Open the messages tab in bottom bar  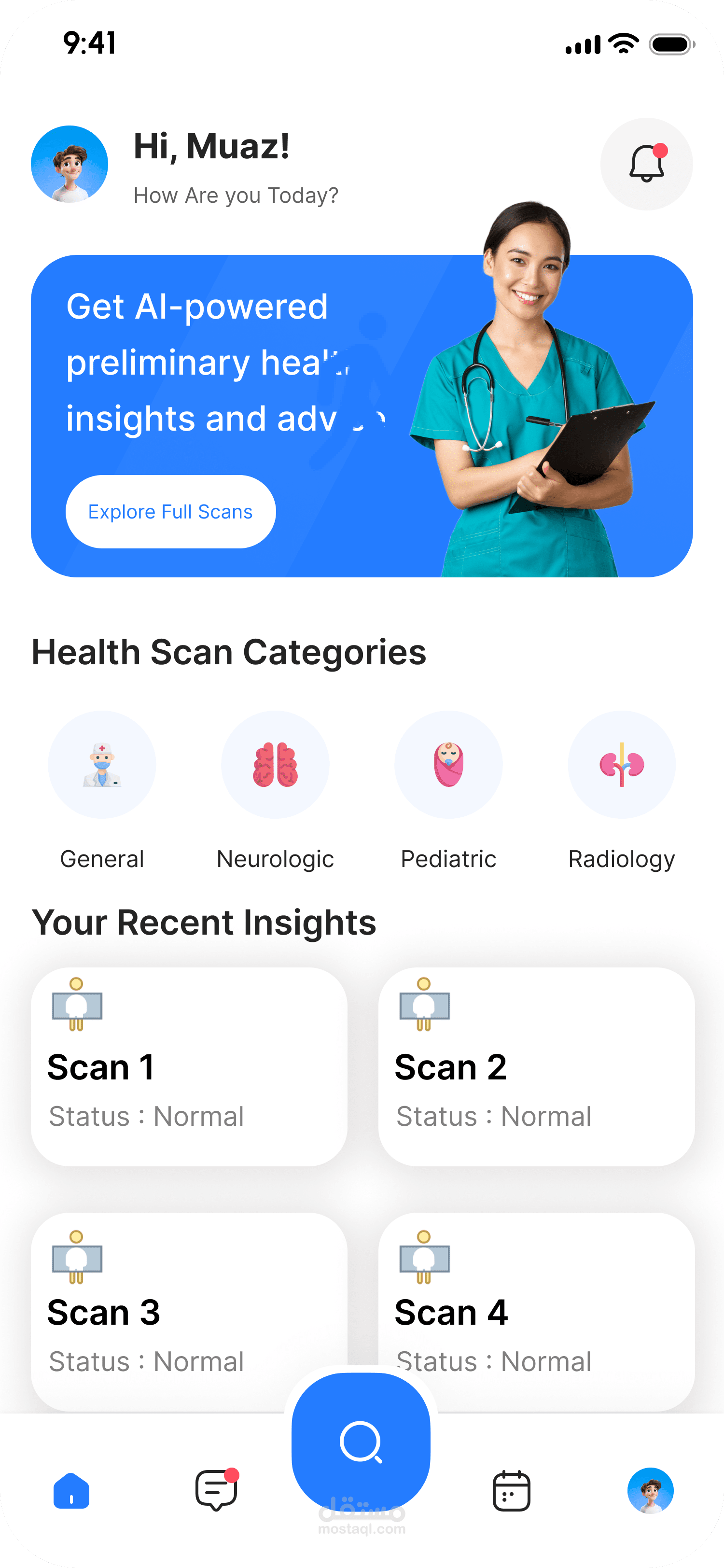click(217, 1489)
